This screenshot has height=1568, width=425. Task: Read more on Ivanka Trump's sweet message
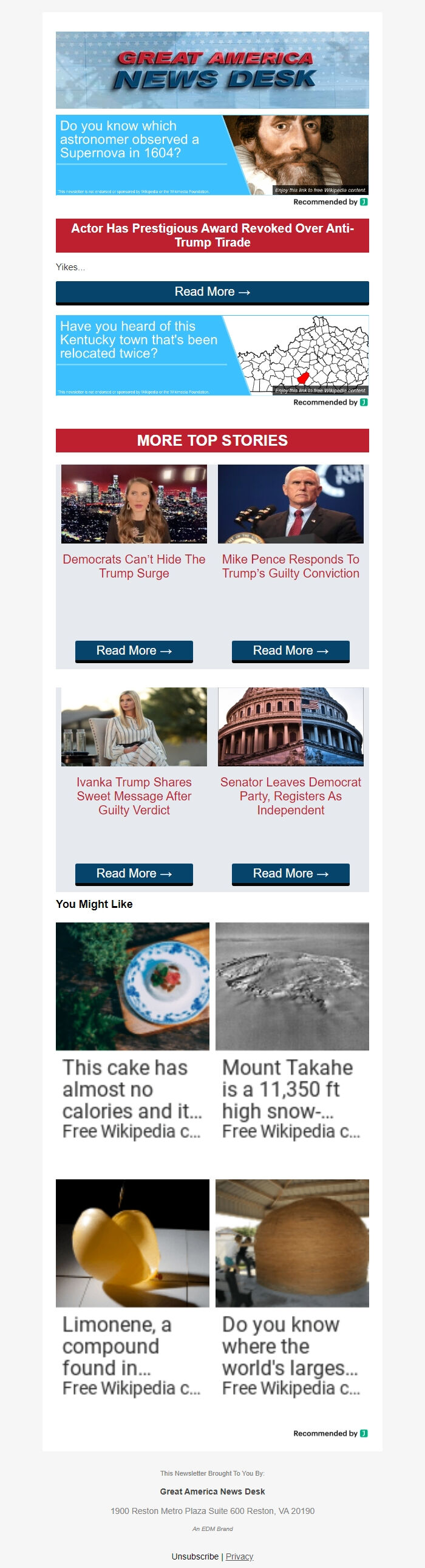(134, 873)
